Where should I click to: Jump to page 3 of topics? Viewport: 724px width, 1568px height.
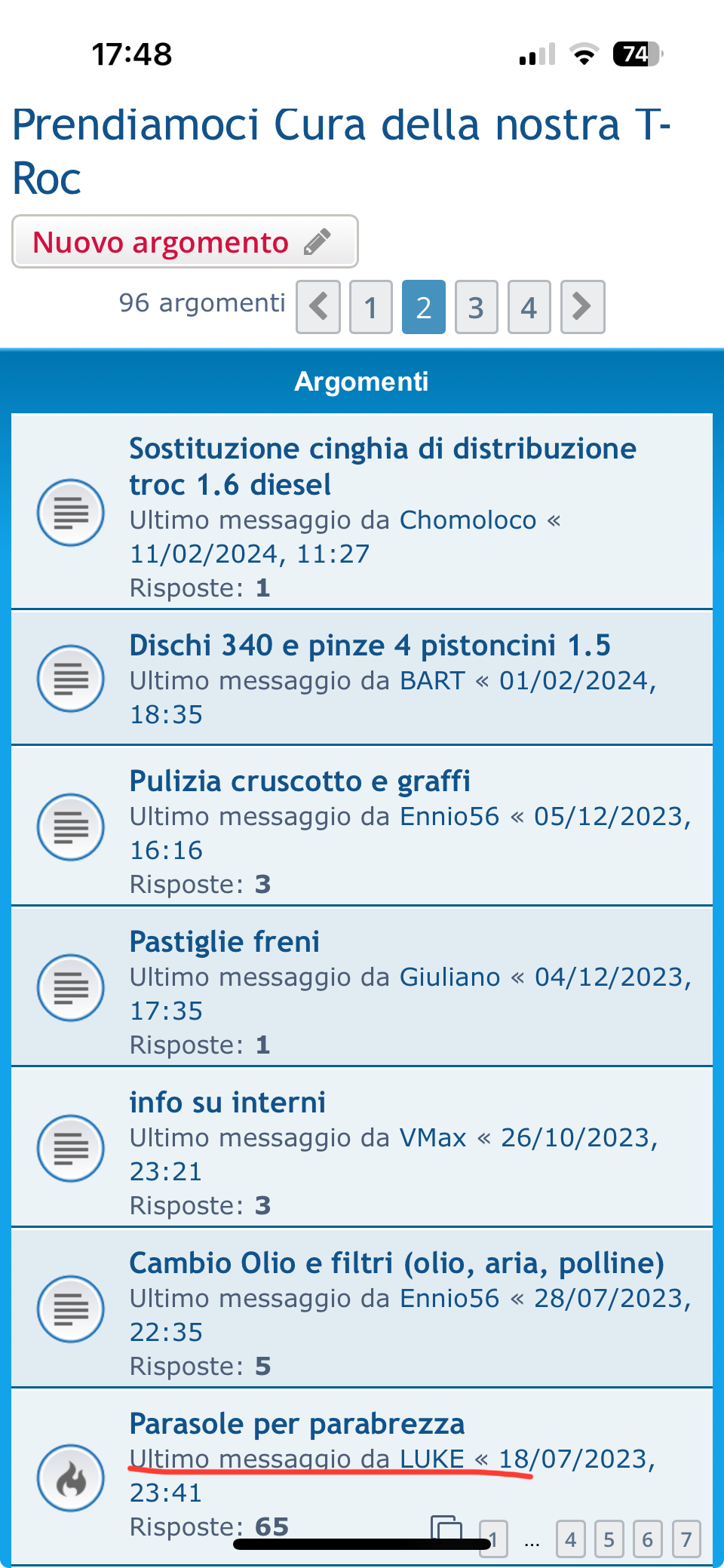click(476, 307)
